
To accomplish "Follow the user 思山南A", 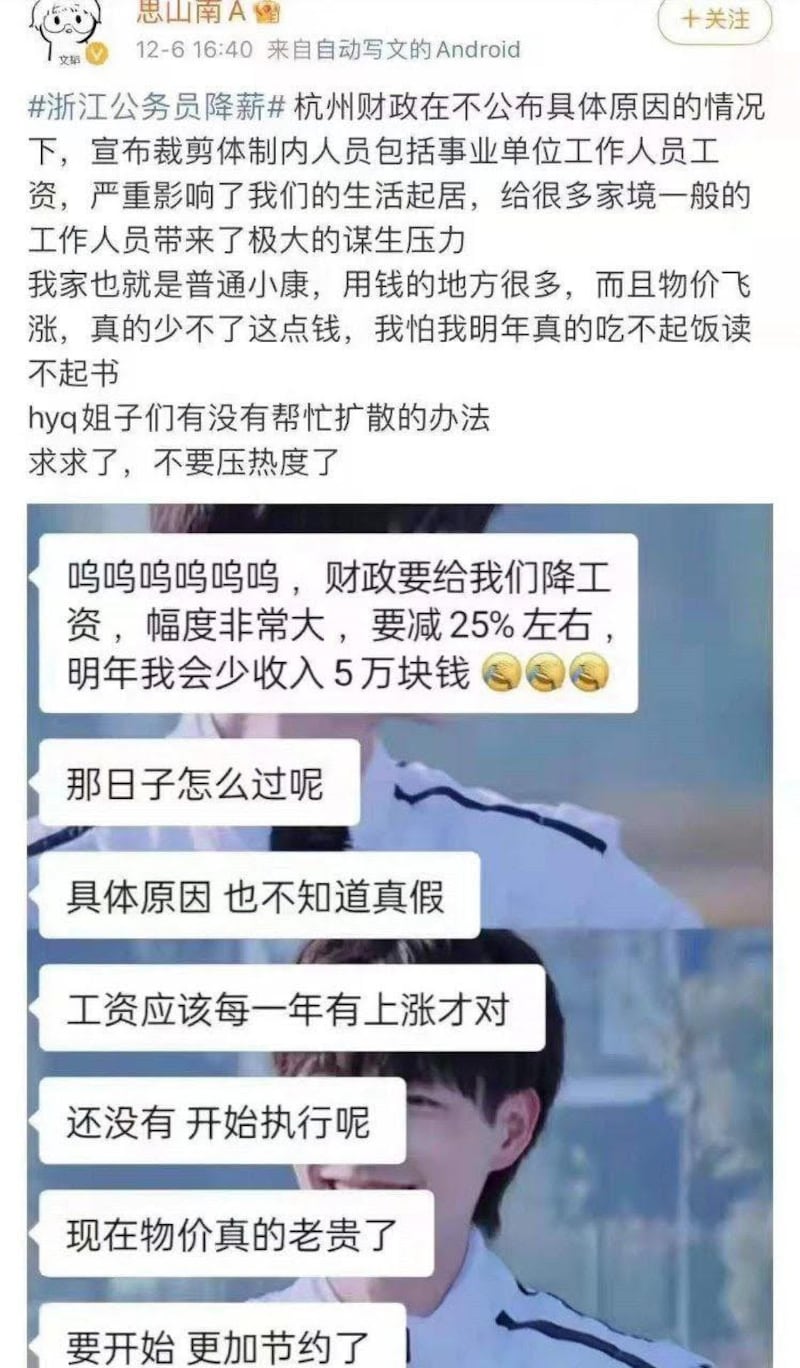I will tap(714, 18).
